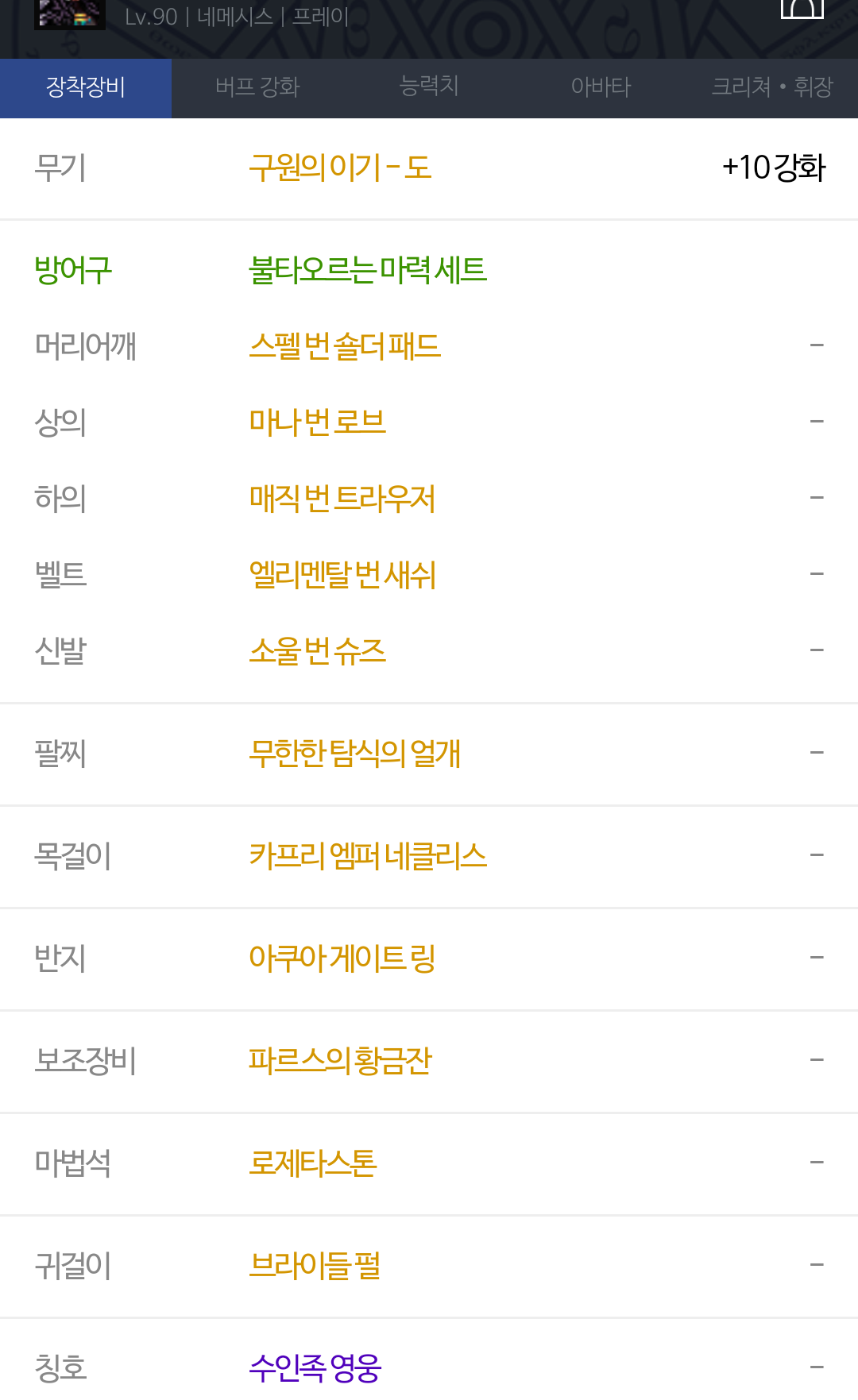Open bracelet 무한한 탐식의 얼개
The height and width of the screenshot is (1400, 858).
point(354,754)
